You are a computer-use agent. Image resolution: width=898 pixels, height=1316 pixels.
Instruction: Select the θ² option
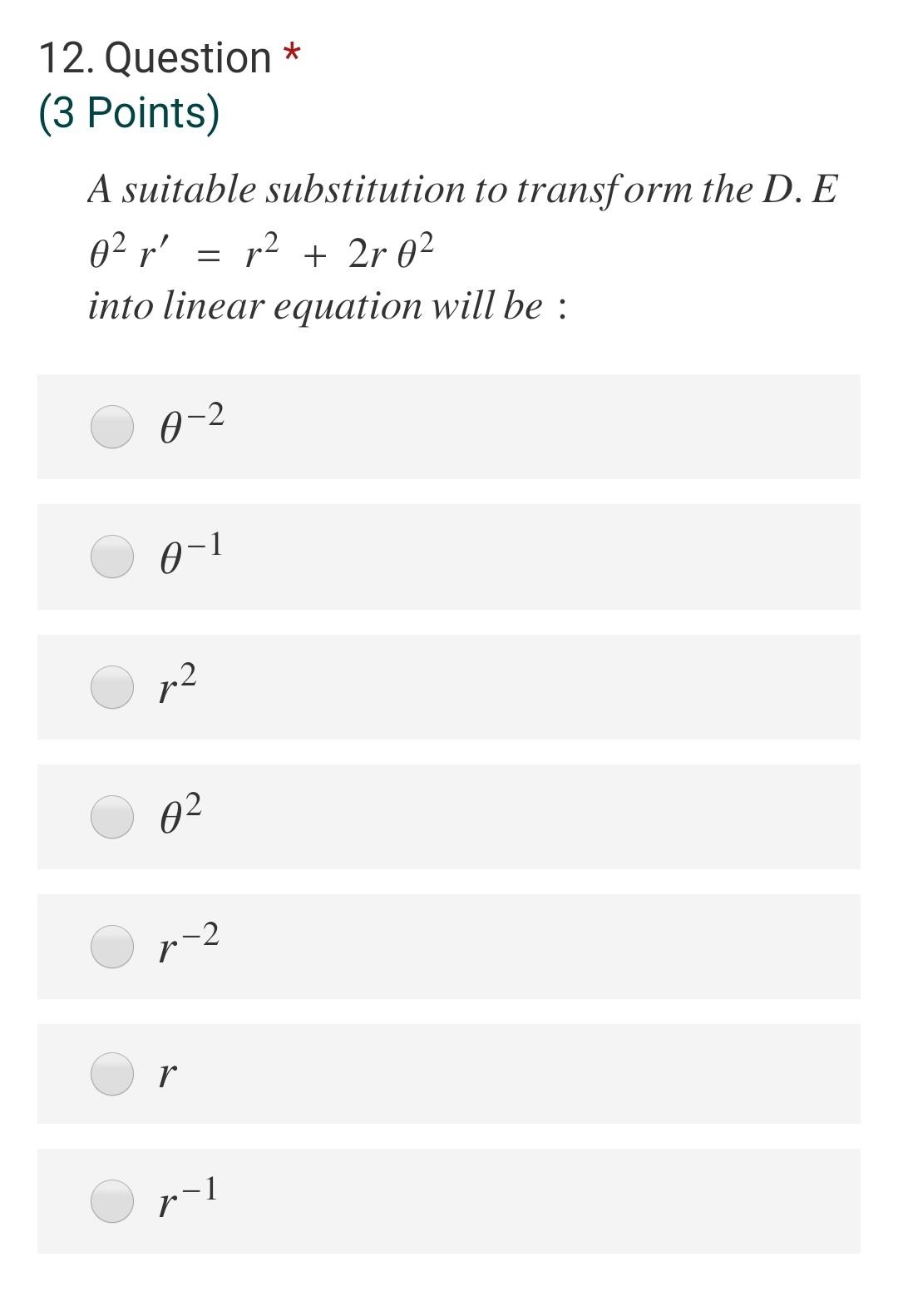(x=111, y=817)
